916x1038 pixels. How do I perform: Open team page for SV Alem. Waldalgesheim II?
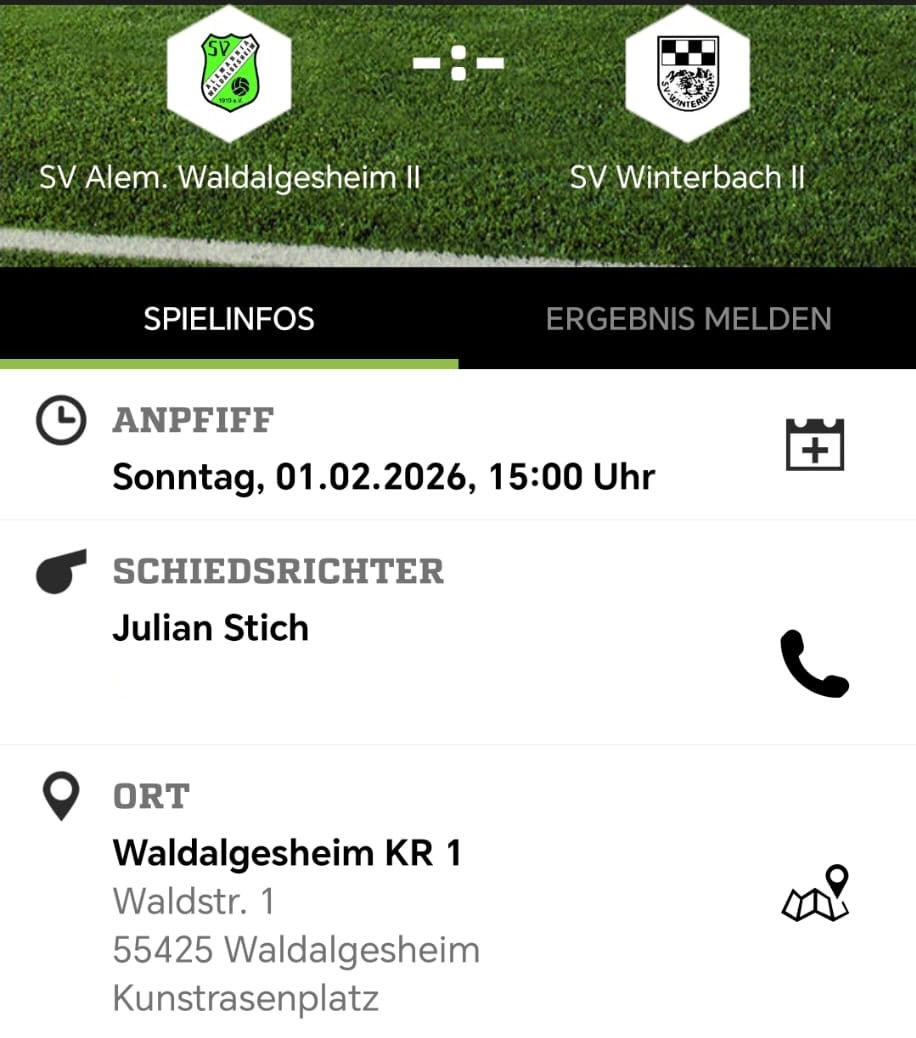point(229,177)
